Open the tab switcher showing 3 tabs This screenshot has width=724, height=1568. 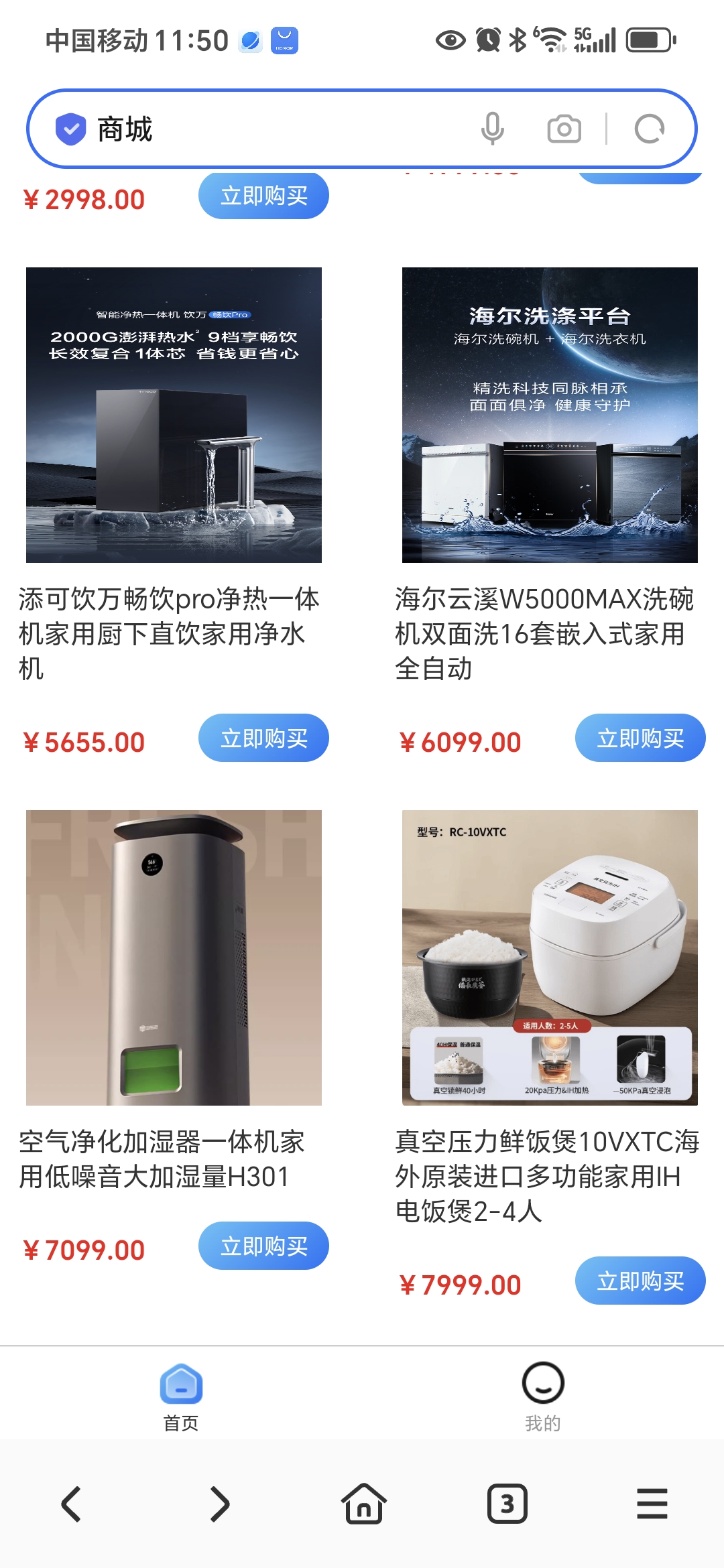[507, 1504]
